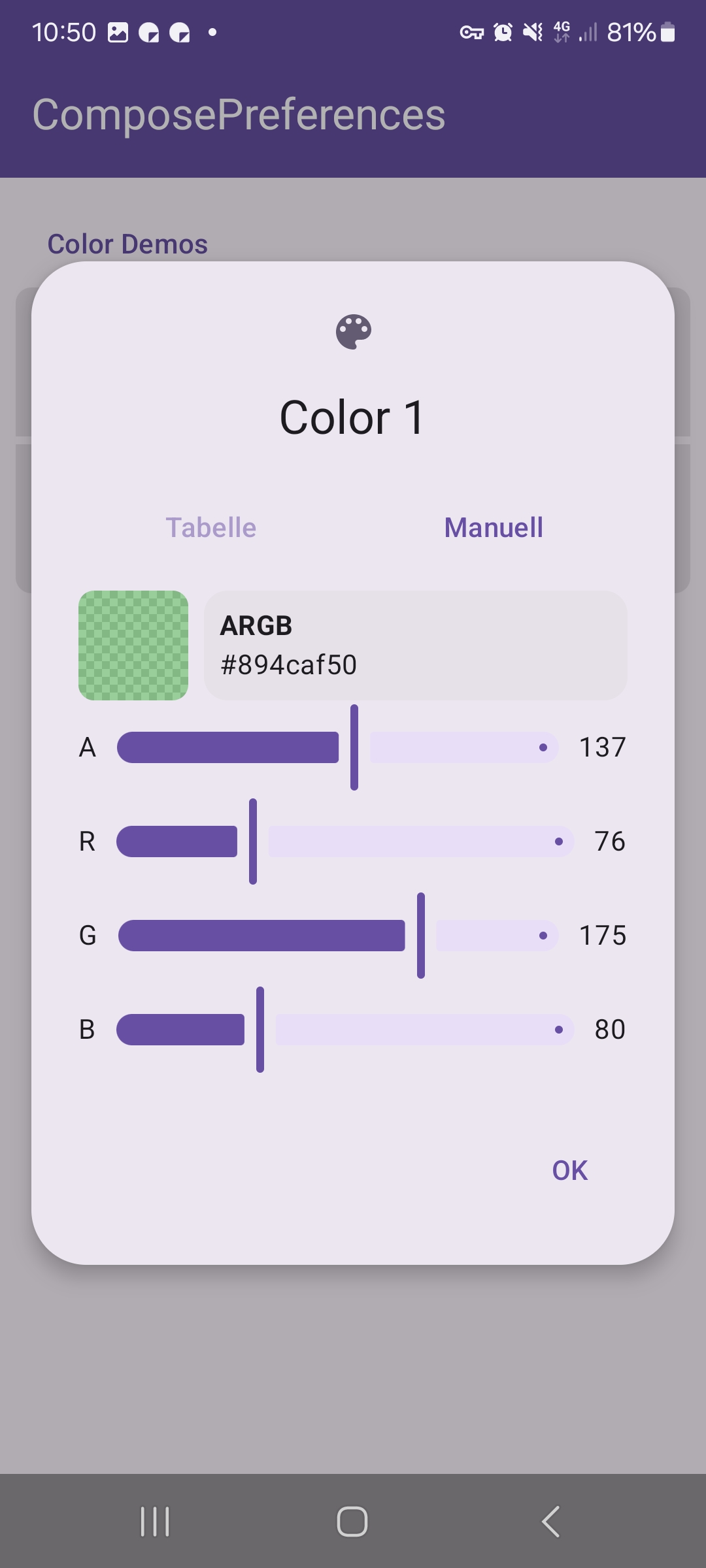
Task: Open recent apps from navigation bar
Action: click(155, 1522)
